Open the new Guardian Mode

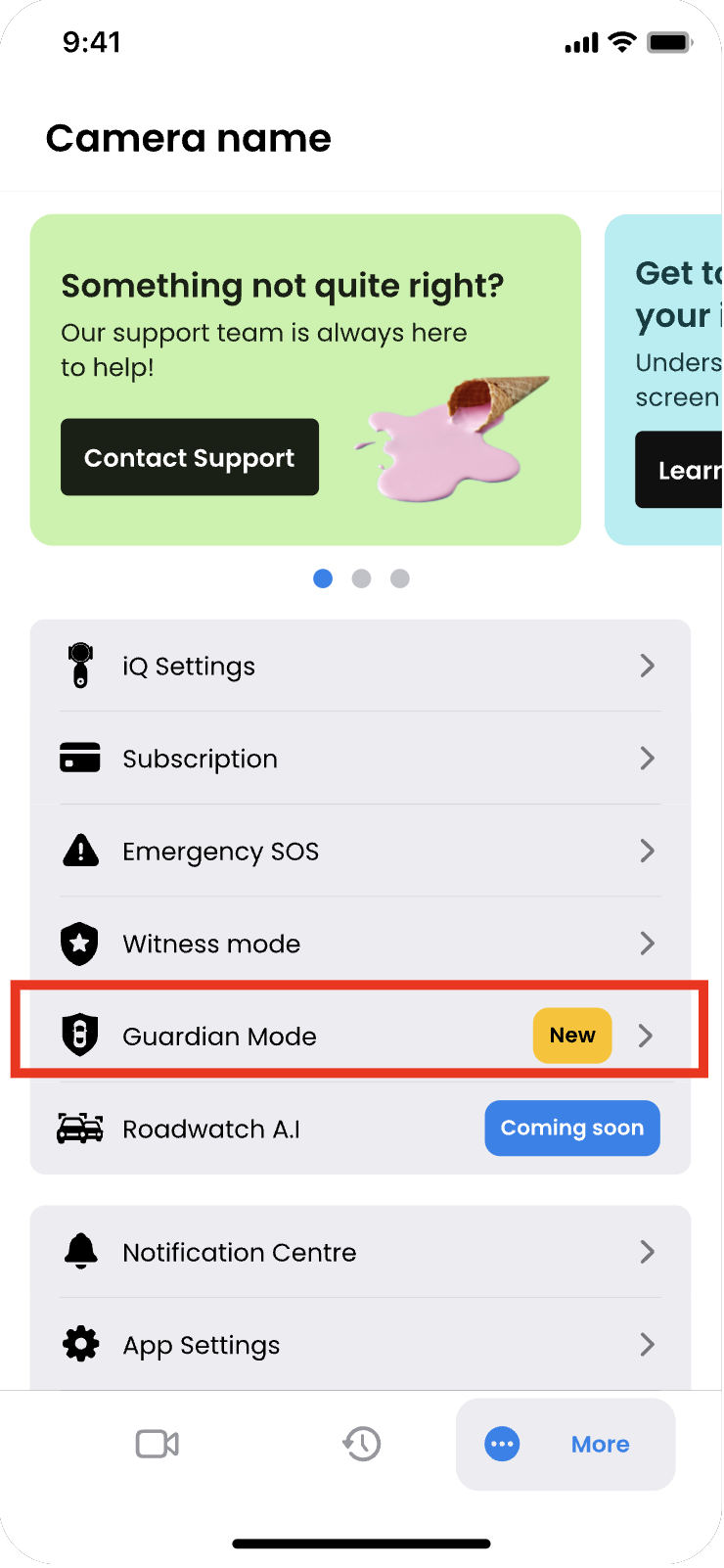359,1036
